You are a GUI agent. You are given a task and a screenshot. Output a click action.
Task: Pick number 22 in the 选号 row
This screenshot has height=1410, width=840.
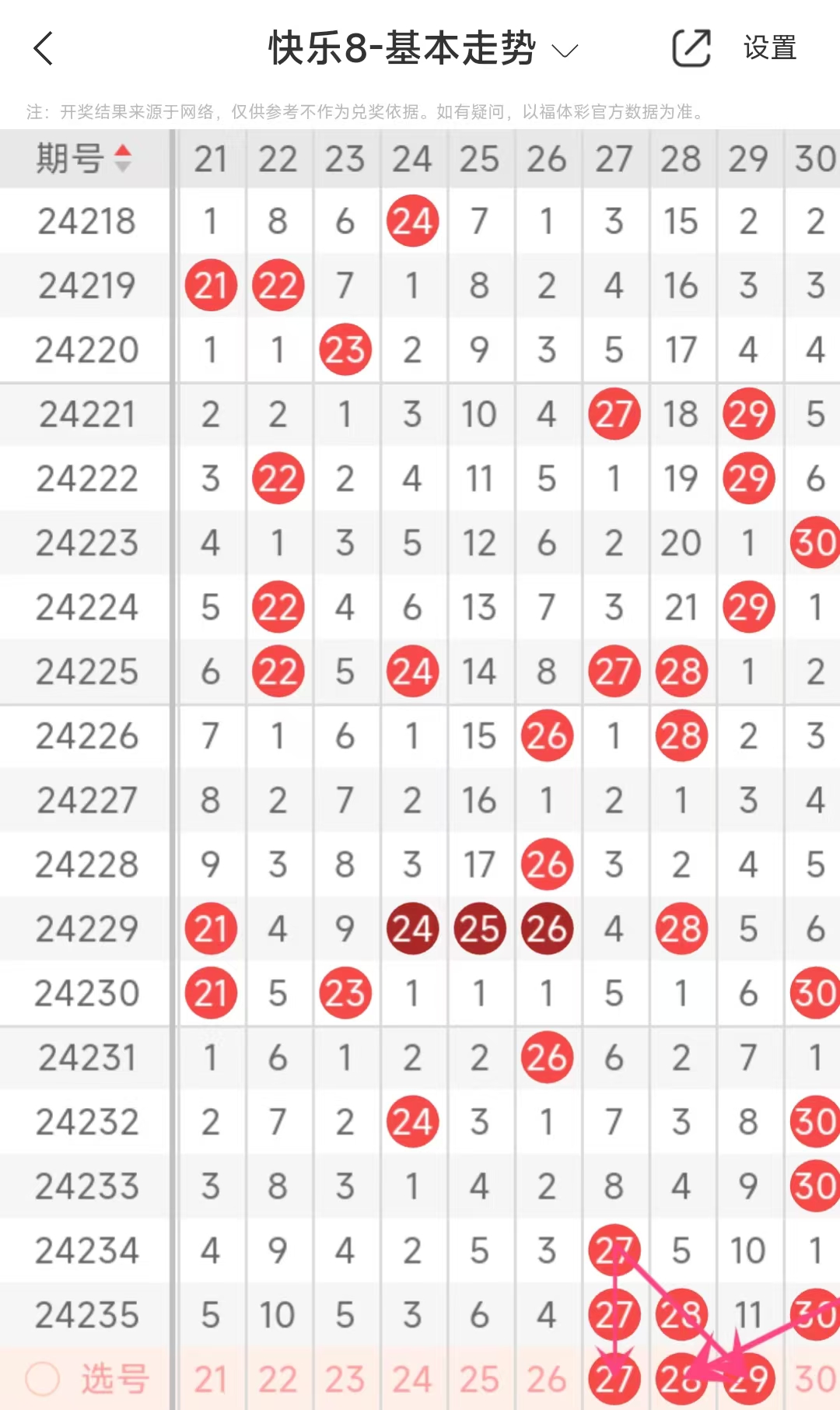pos(278,1380)
